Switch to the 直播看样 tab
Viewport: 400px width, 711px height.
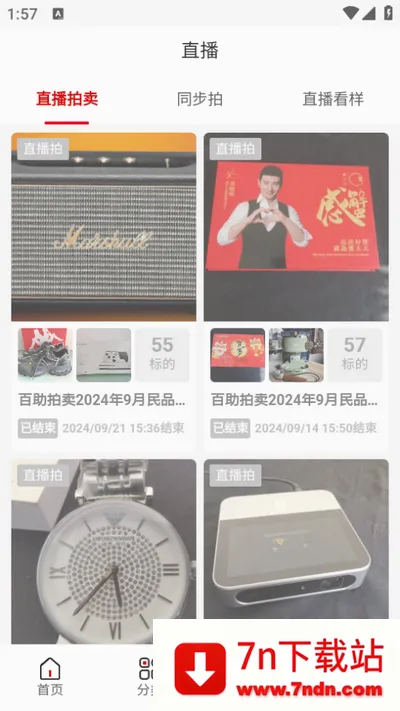tap(333, 99)
